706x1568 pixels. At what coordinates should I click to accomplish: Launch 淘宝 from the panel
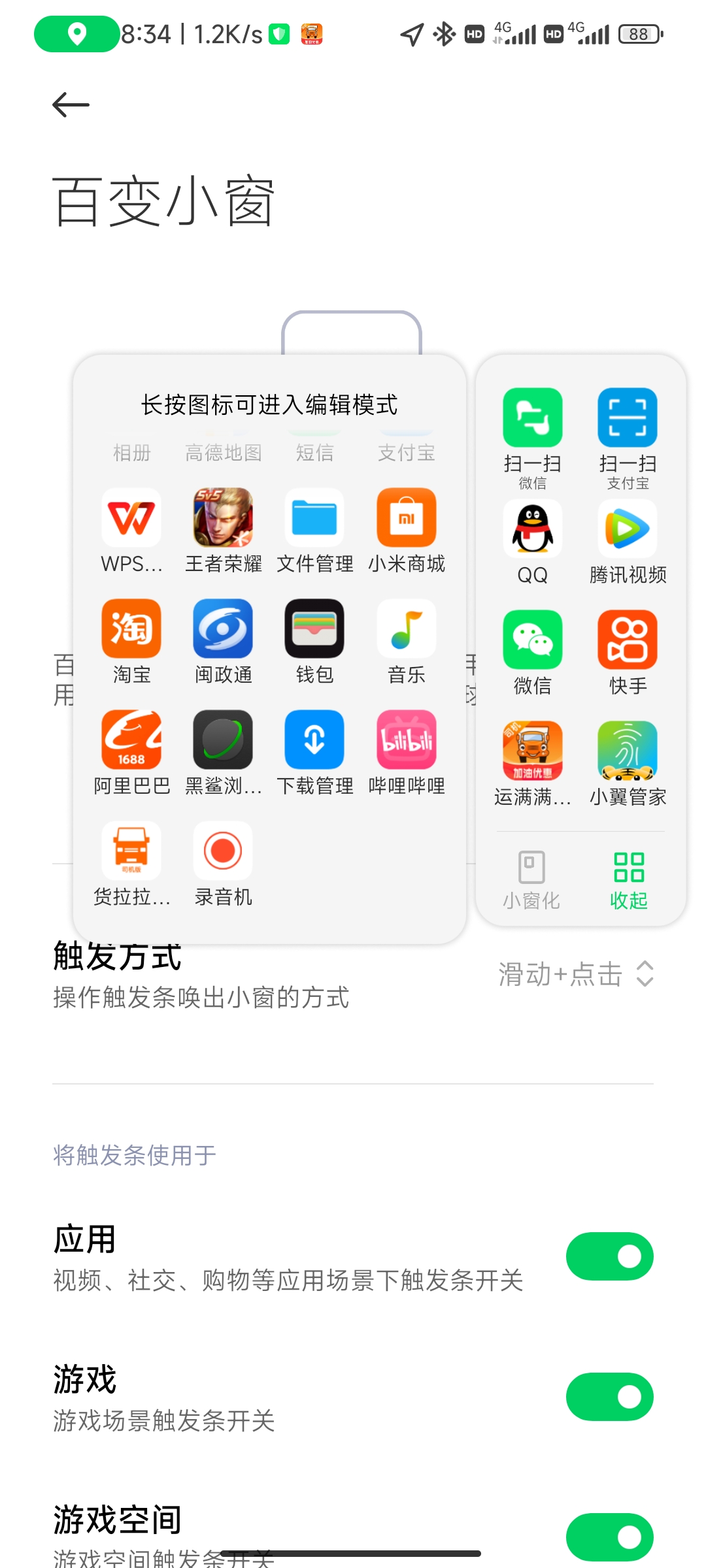click(131, 630)
